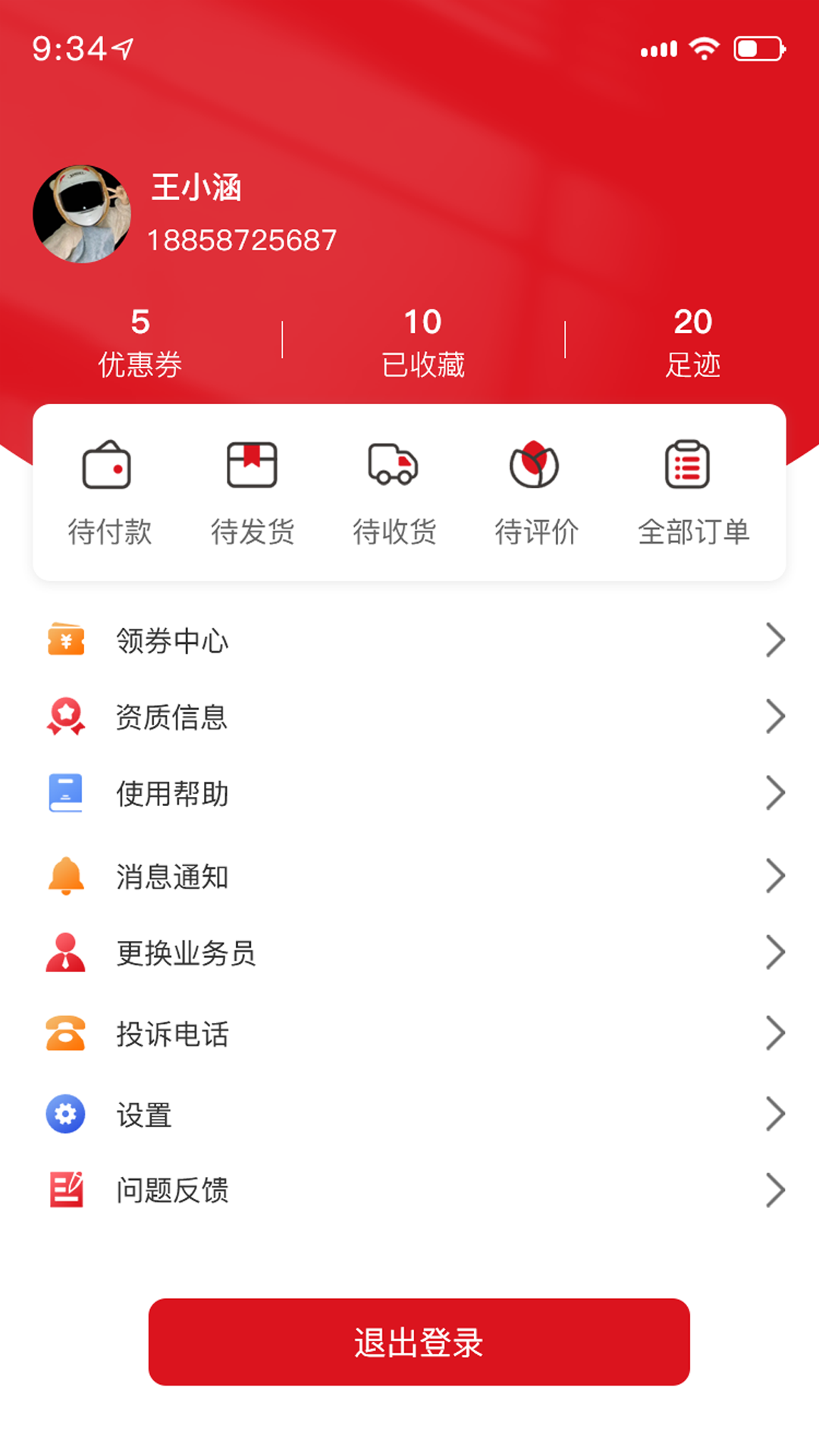The height and width of the screenshot is (1456, 819).
Task: Tap the profile avatar of 王小涵
Action: [x=82, y=215]
